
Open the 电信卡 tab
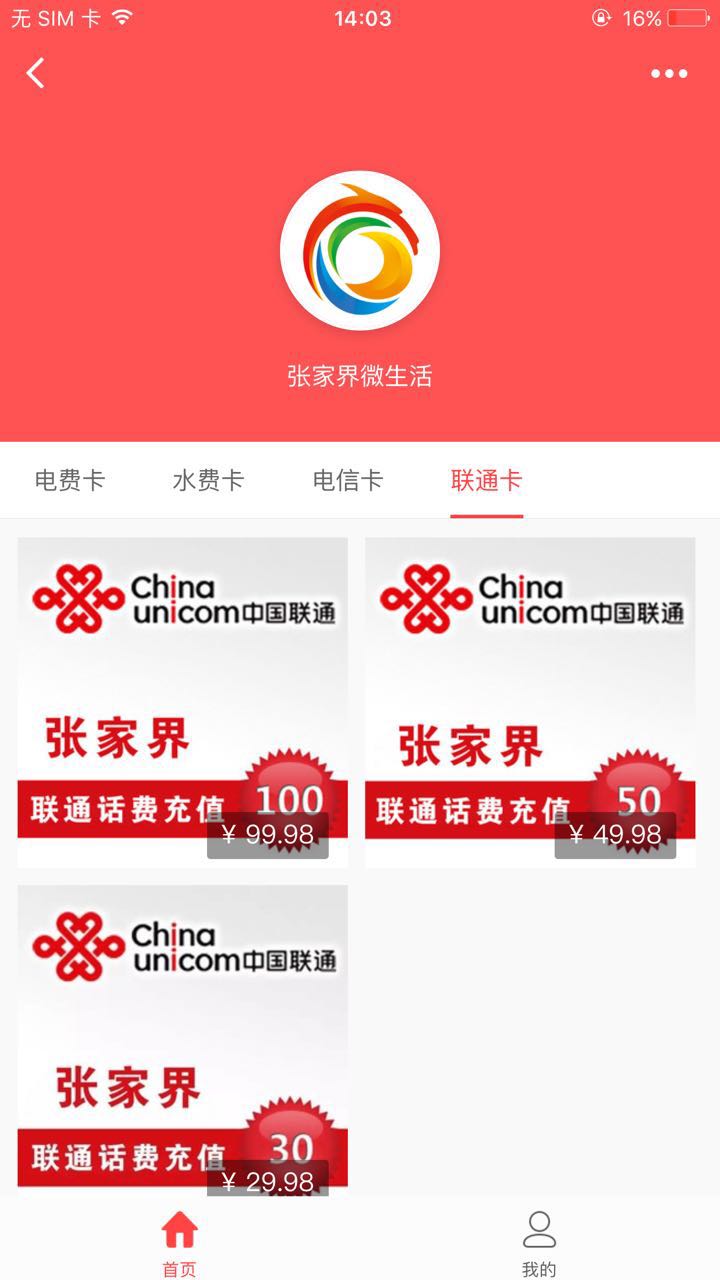pyautogui.click(x=347, y=480)
